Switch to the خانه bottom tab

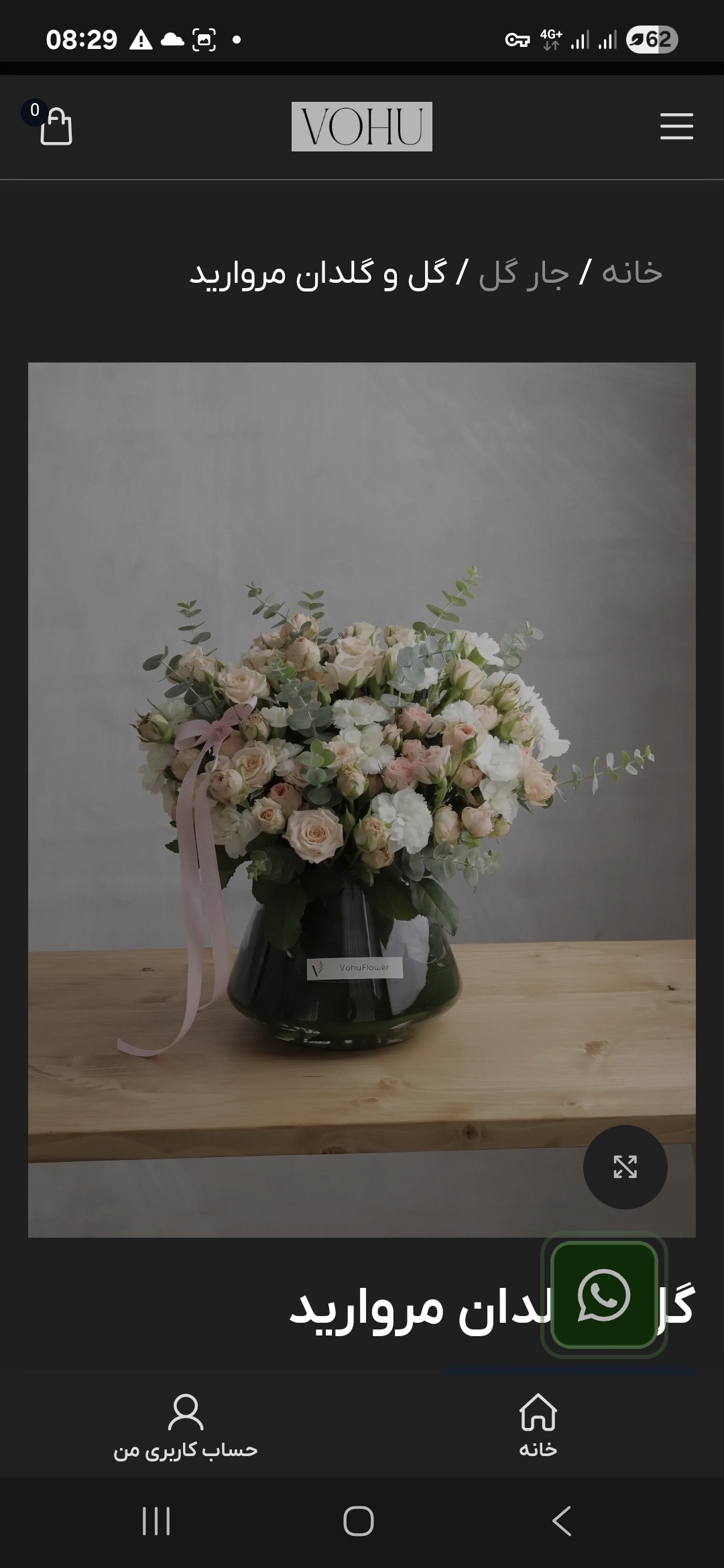(x=538, y=1425)
